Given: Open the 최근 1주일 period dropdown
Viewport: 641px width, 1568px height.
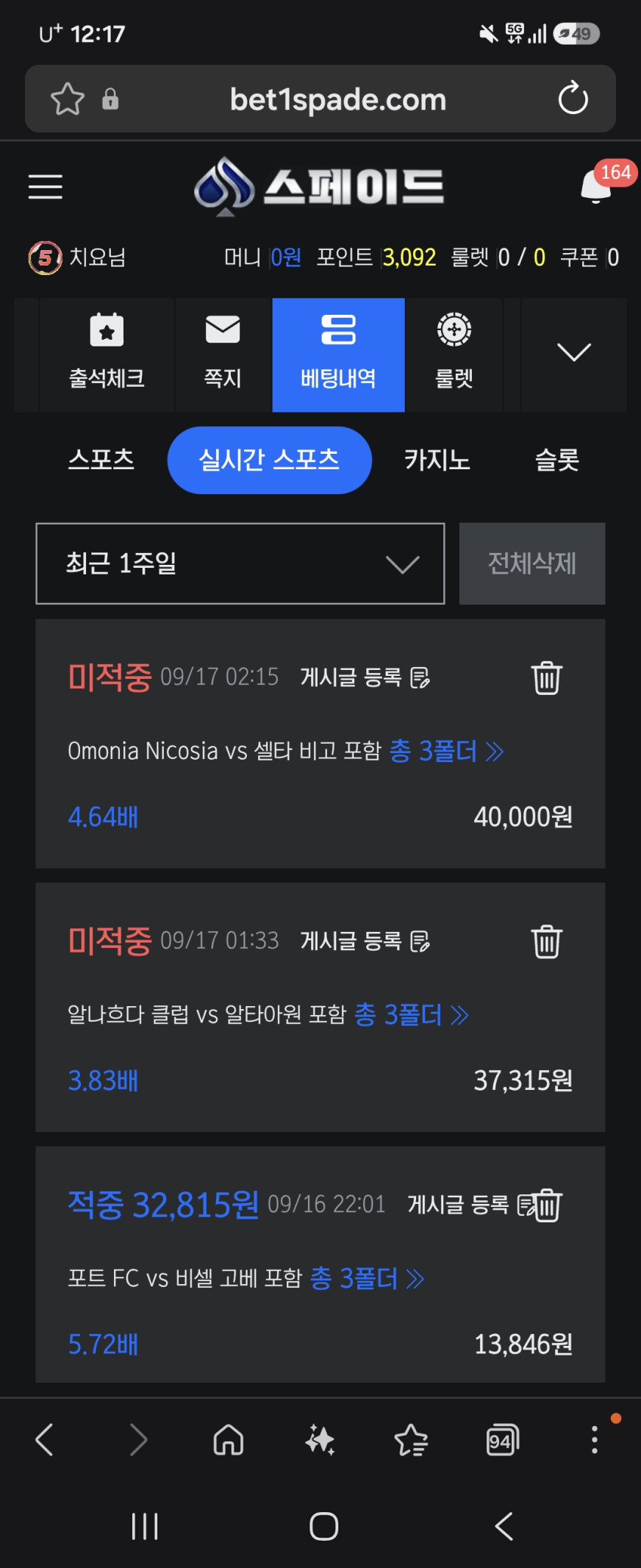Looking at the screenshot, I should click(x=240, y=564).
